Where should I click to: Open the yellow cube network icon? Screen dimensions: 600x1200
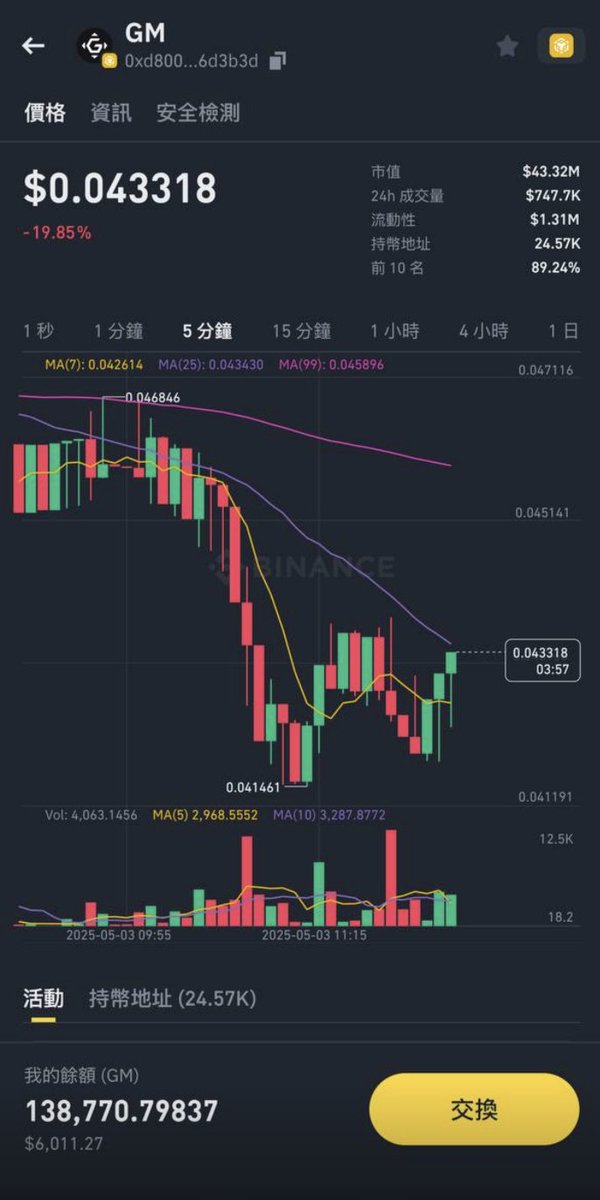coord(561,46)
